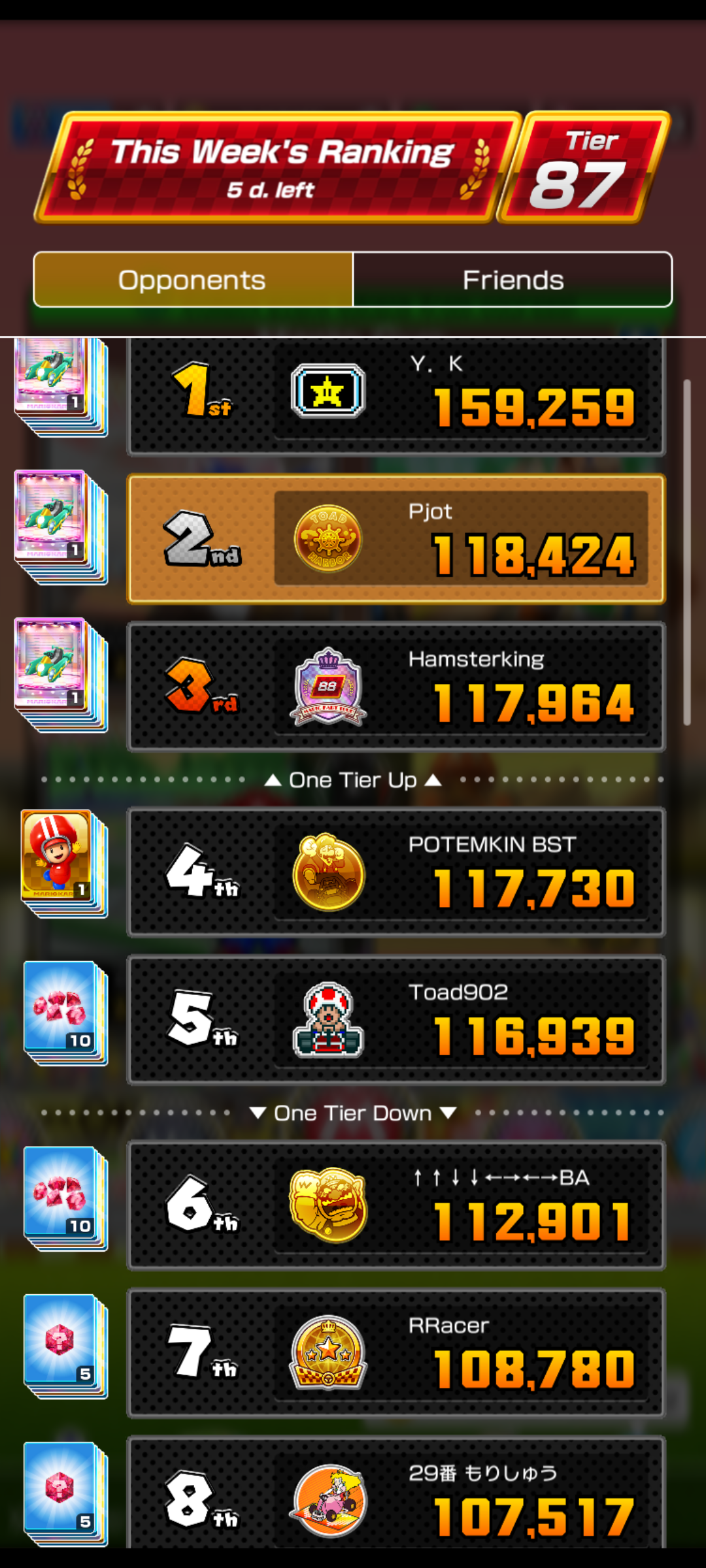Check the 1st place reward cards

point(60,385)
